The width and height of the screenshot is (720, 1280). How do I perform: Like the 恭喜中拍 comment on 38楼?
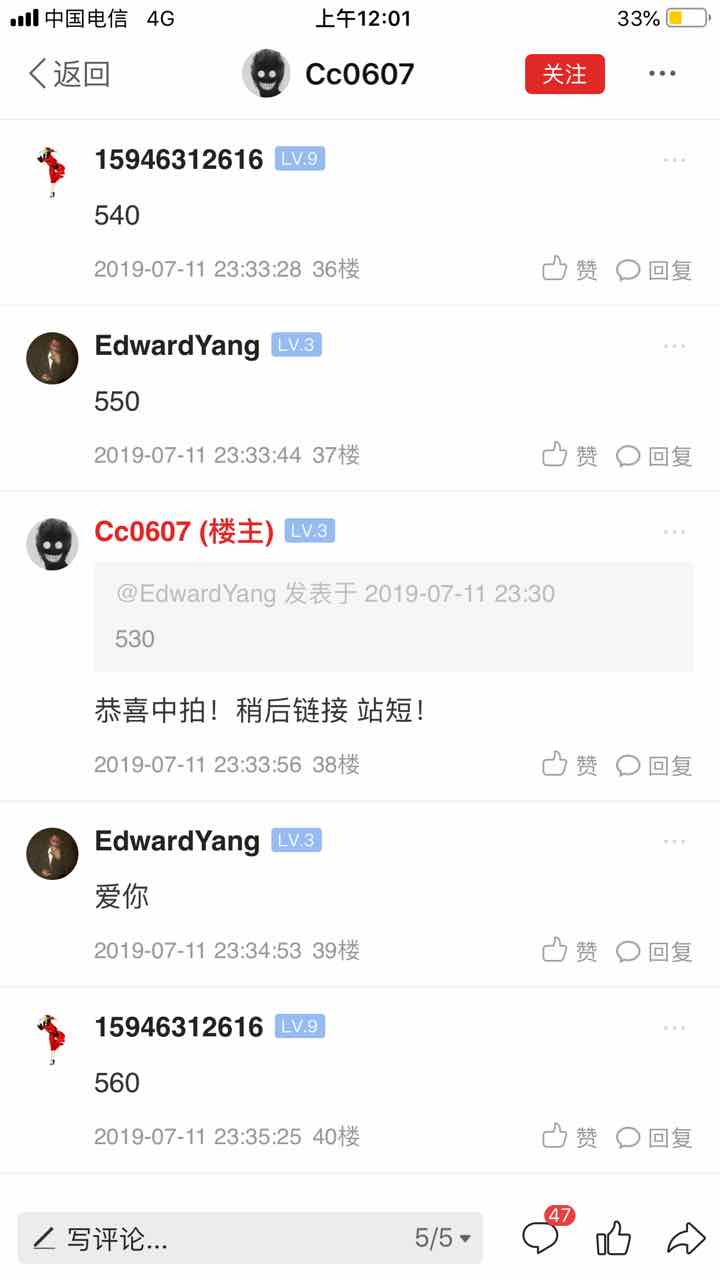pyautogui.click(x=569, y=765)
